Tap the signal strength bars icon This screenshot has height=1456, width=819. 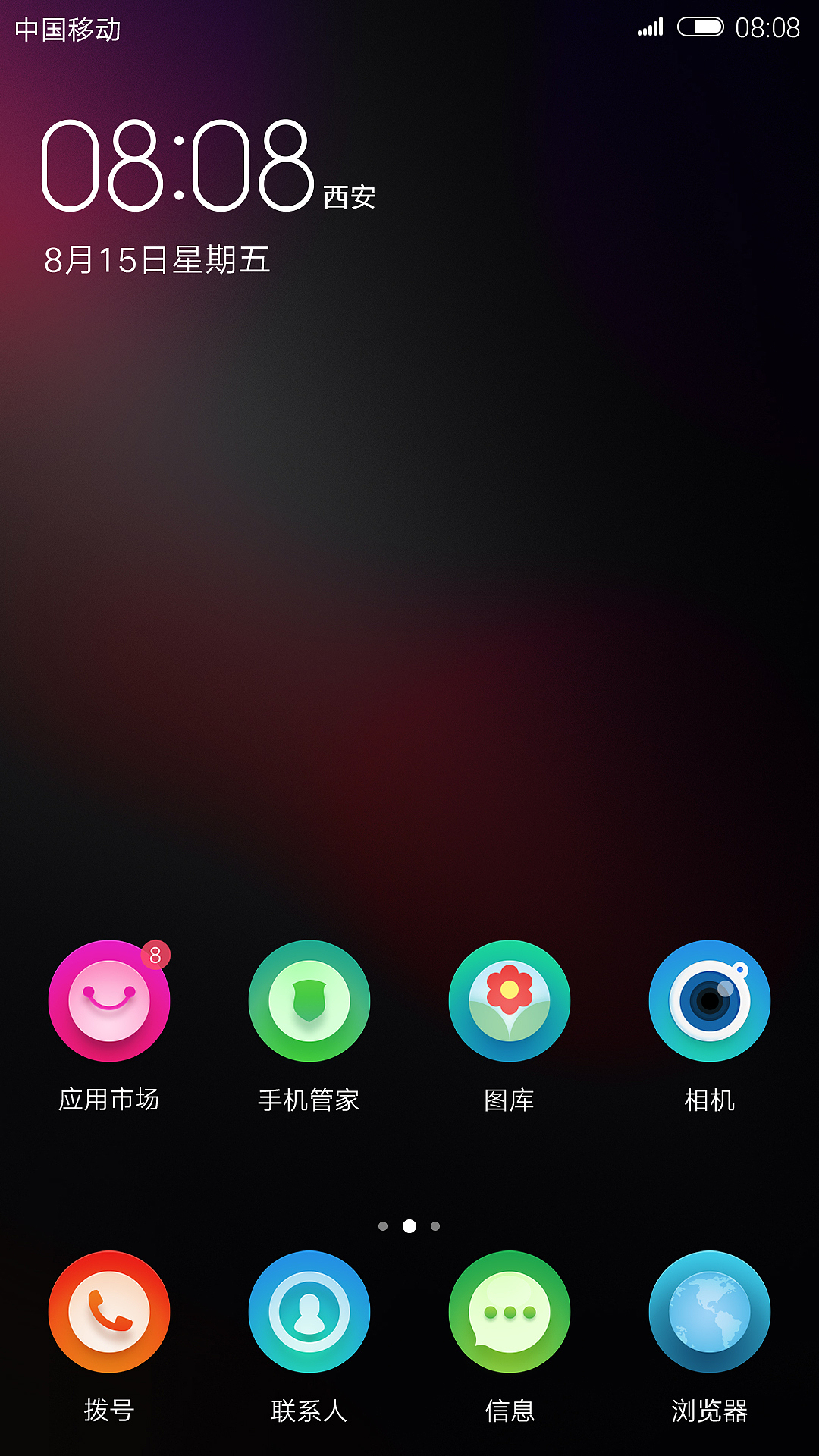648,27
